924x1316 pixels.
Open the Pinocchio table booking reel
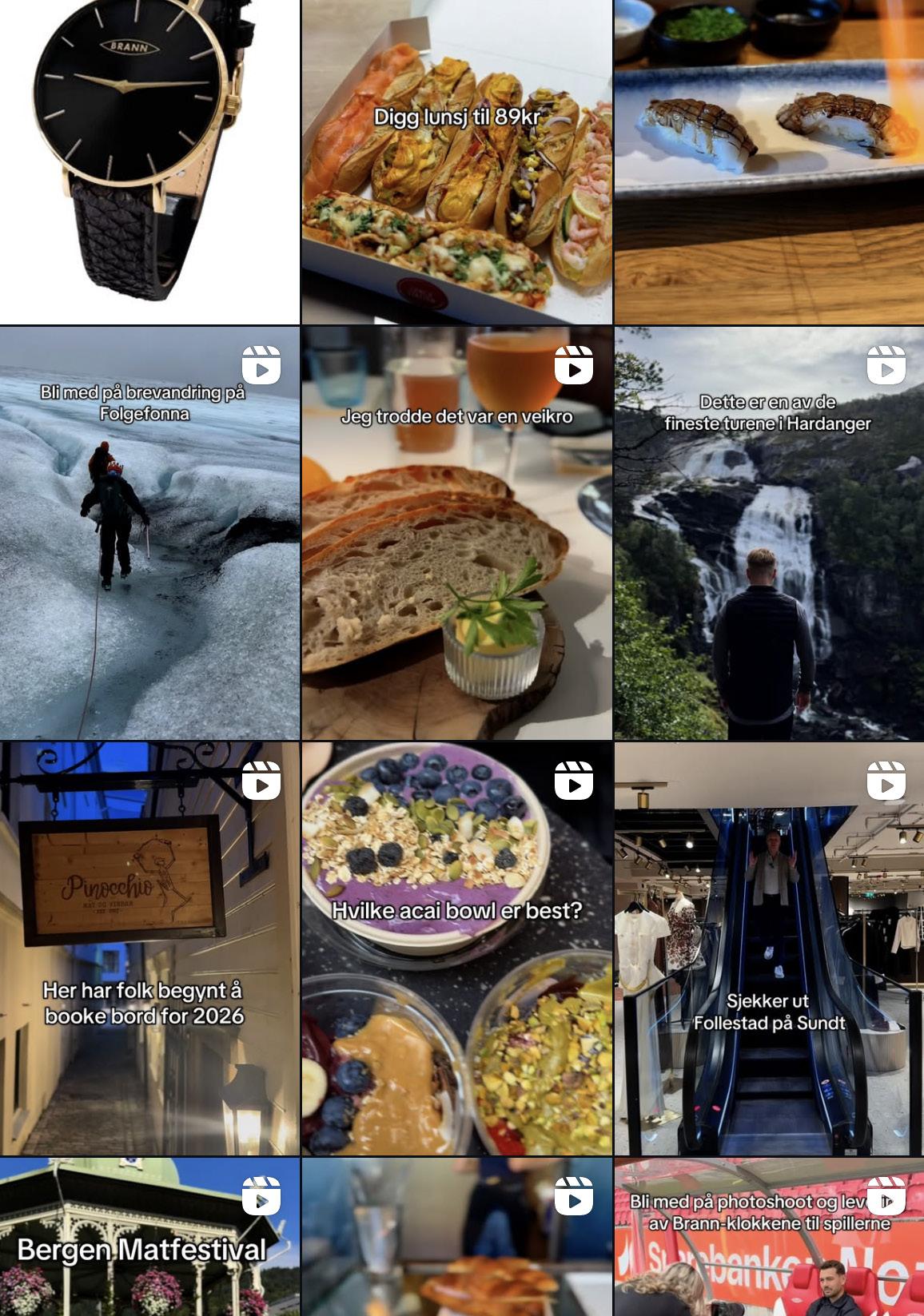149,948
